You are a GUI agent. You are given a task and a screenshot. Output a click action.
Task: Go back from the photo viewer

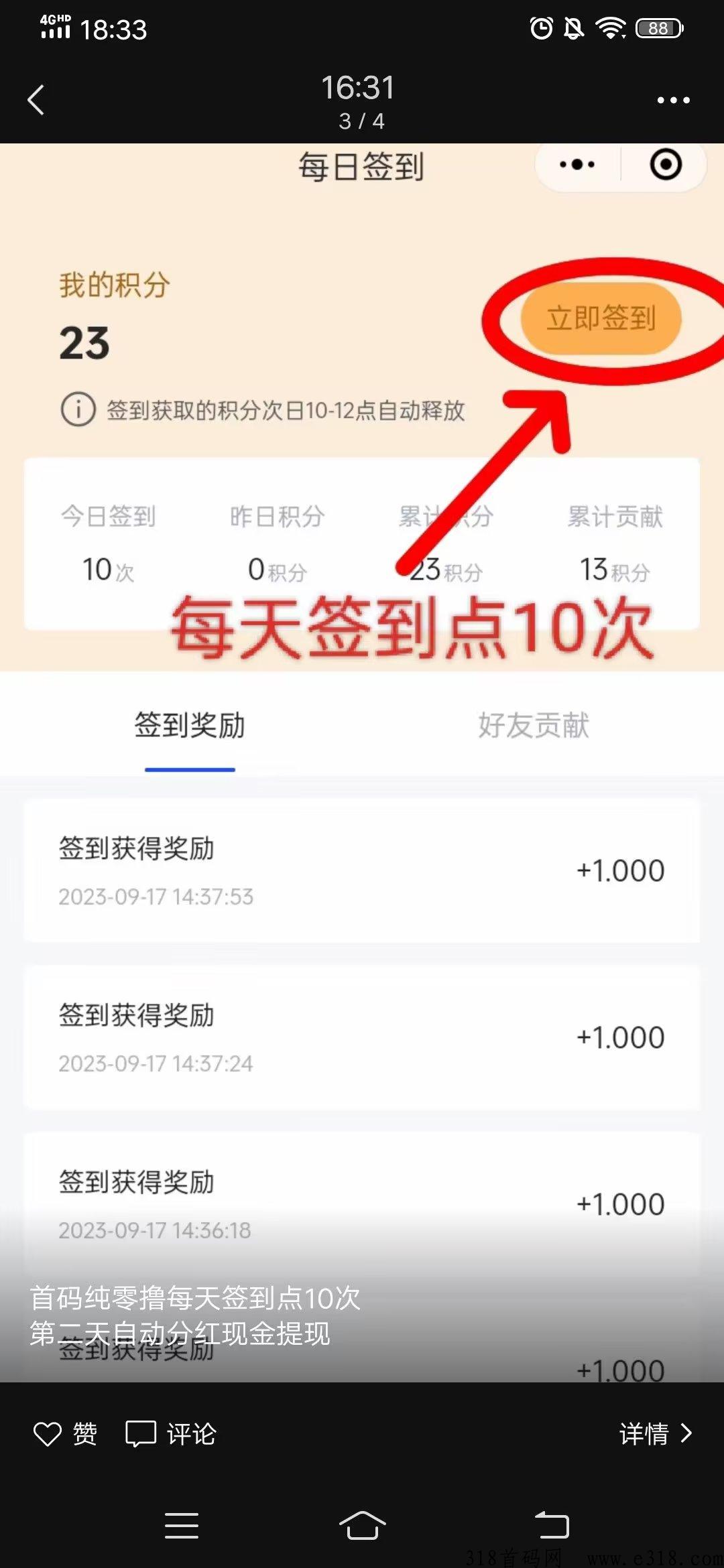[36, 100]
